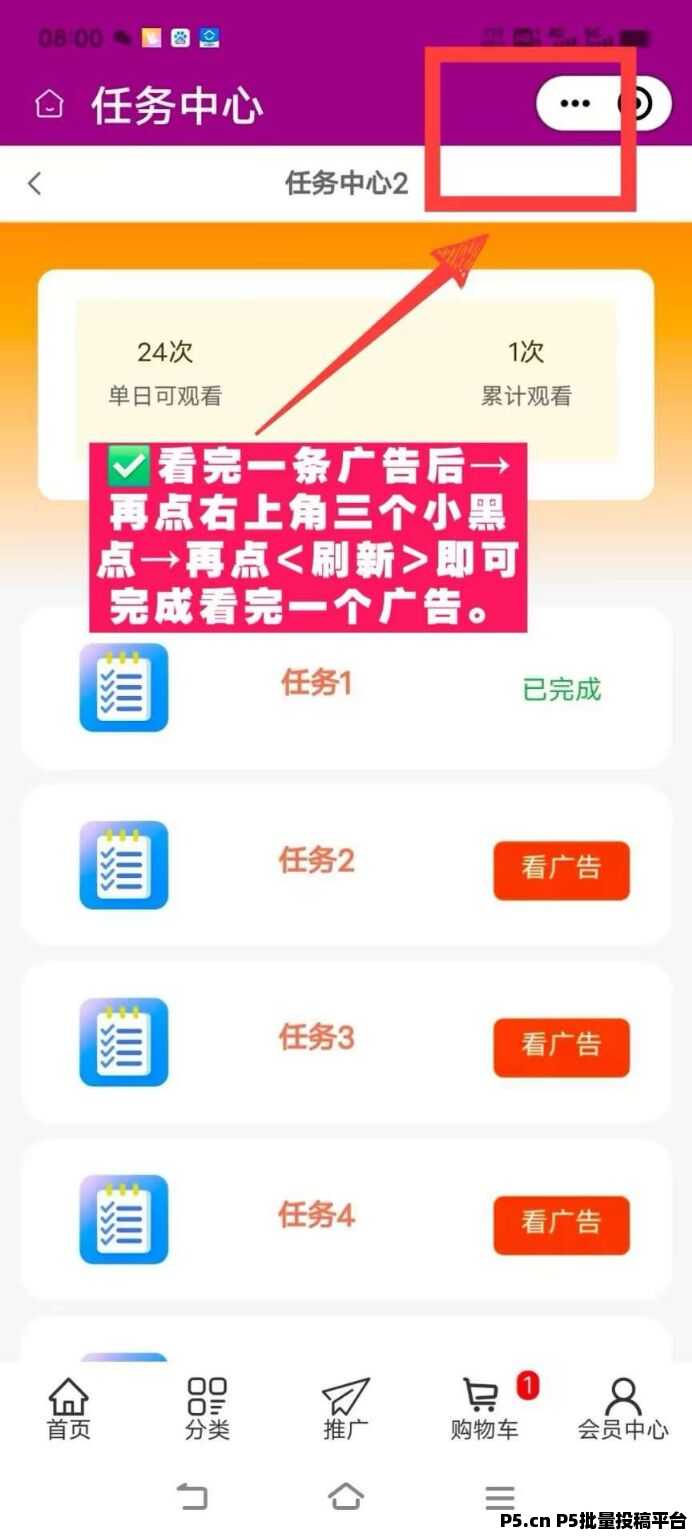Open the mini-program three-dots menu
The width and height of the screenshot is (692, 1538).
(x=575, y=103)
